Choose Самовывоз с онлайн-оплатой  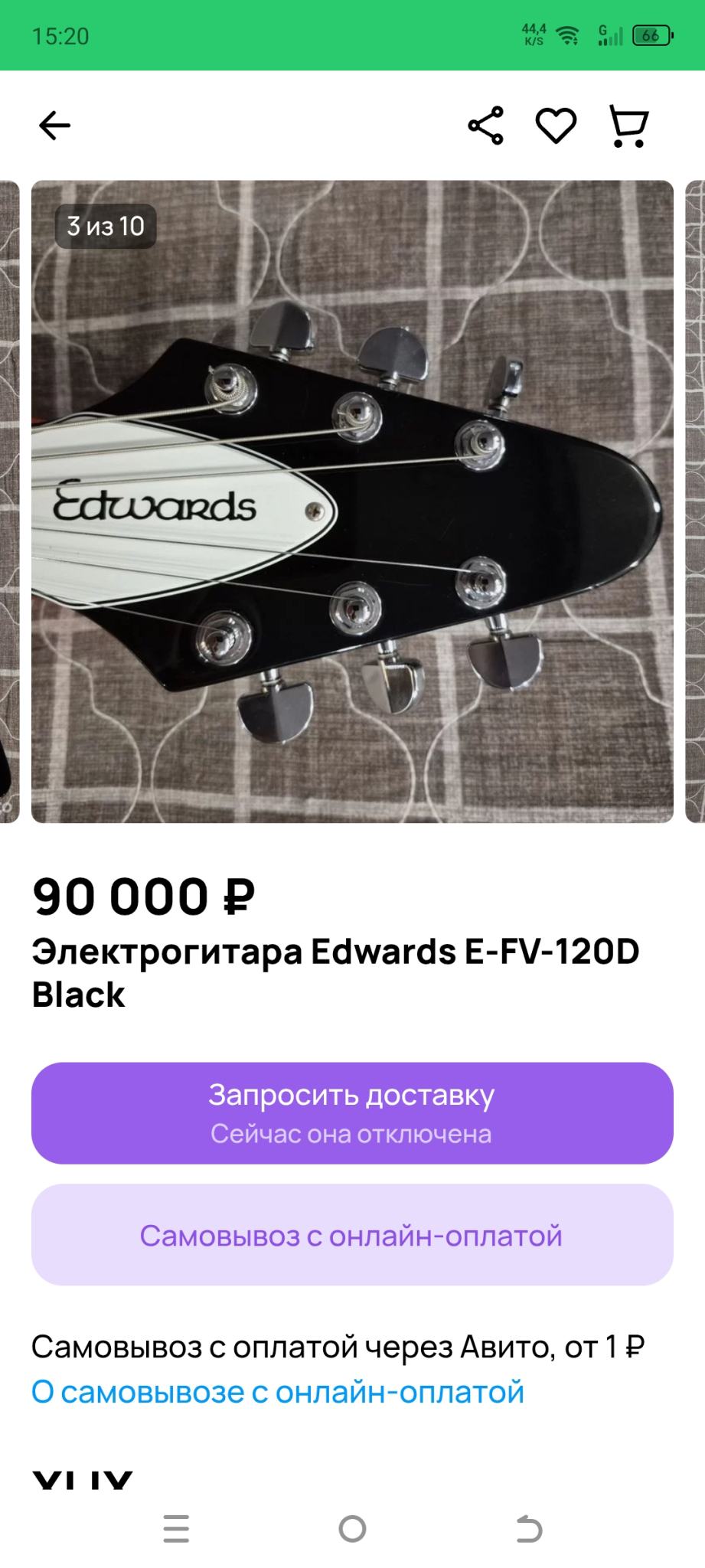[352, 1235]
